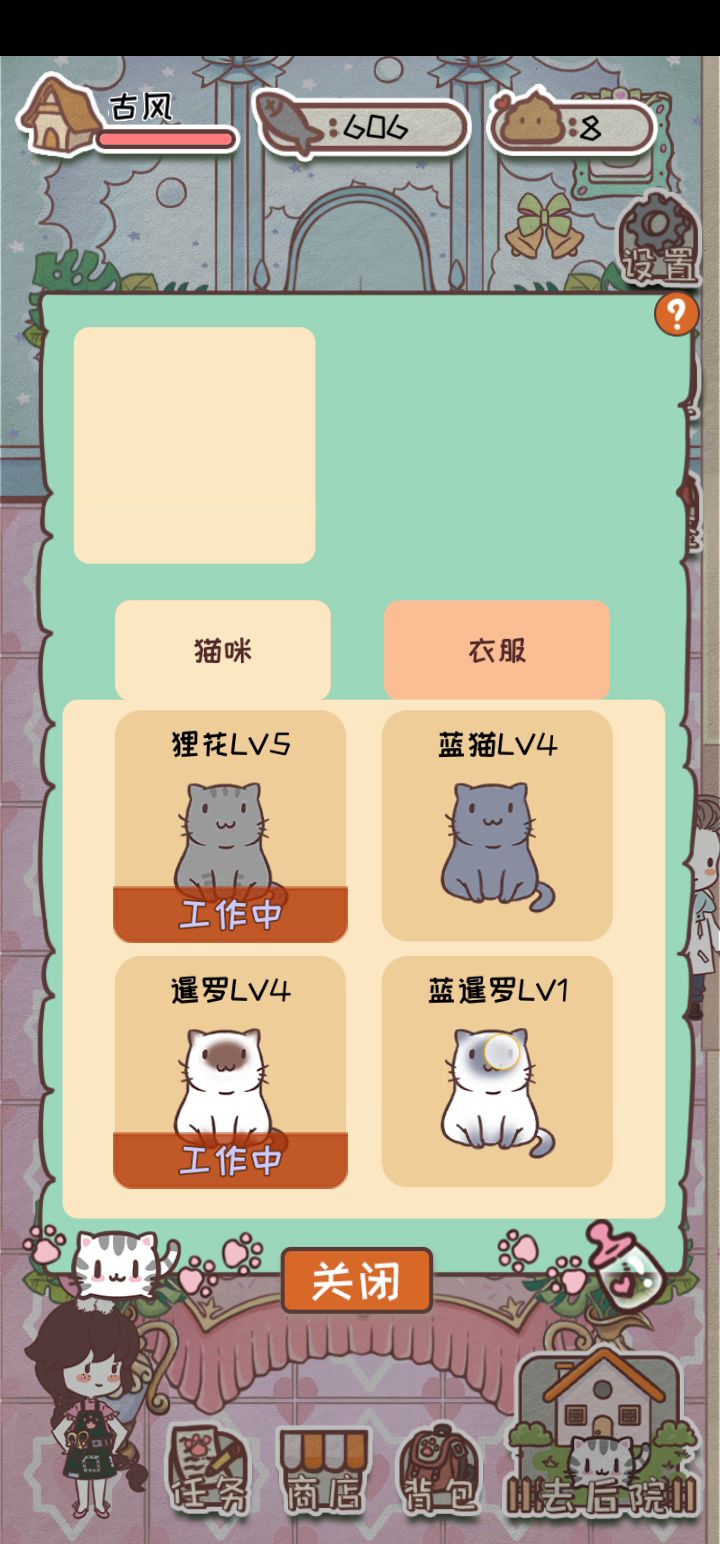This screenshot has height=1544, width=720.
Task: Switch to the 衣服 tab
Action: click(497, 650)
